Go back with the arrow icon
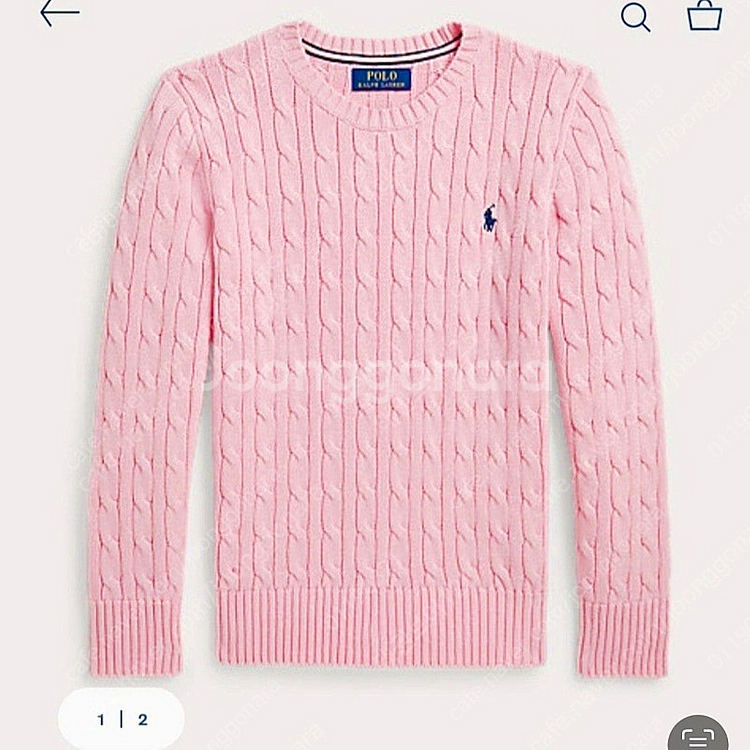Viewport: 750px width, 750px height. point(60,13)
